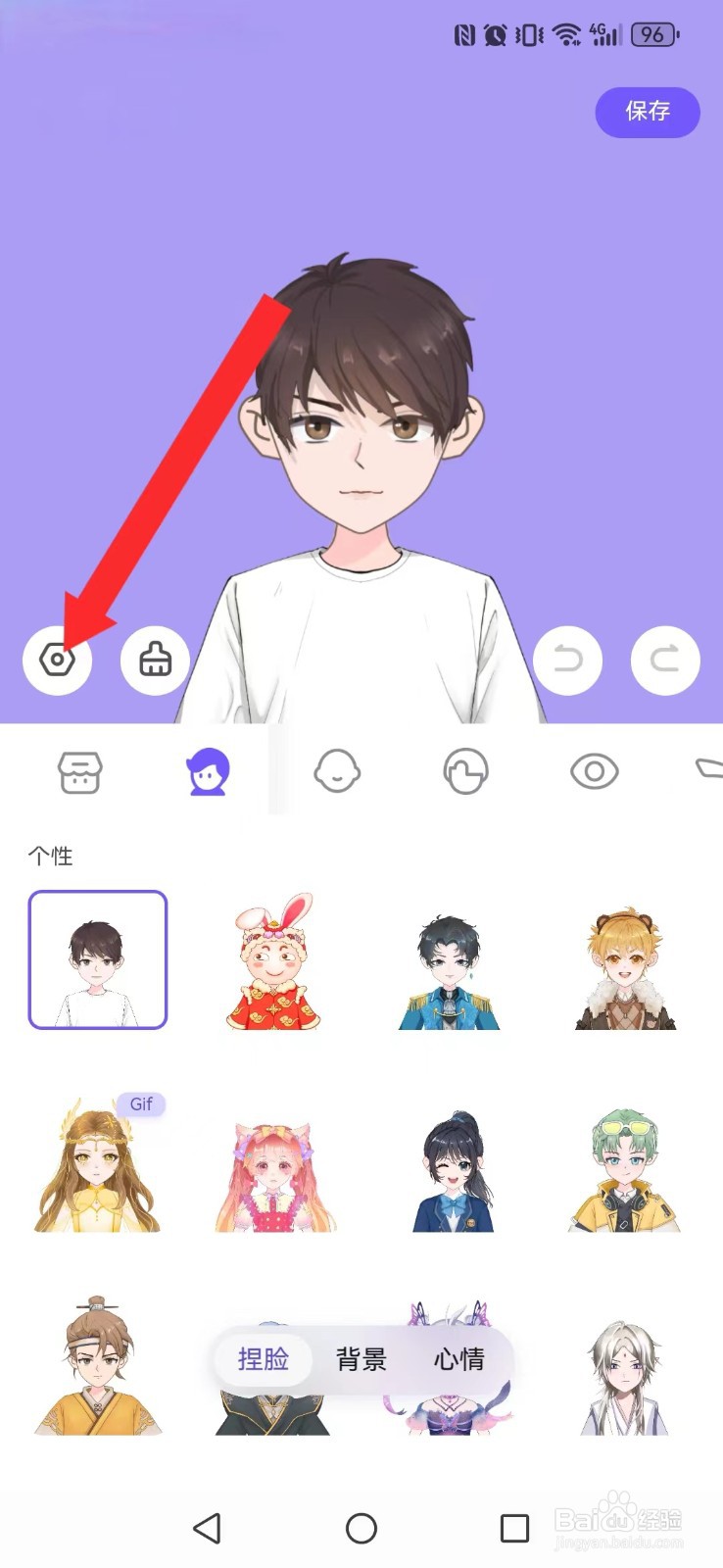Open the wardrobe/shop category icon
The height and width of the screenshot is (1568, 723).
[x=81, y=772]
